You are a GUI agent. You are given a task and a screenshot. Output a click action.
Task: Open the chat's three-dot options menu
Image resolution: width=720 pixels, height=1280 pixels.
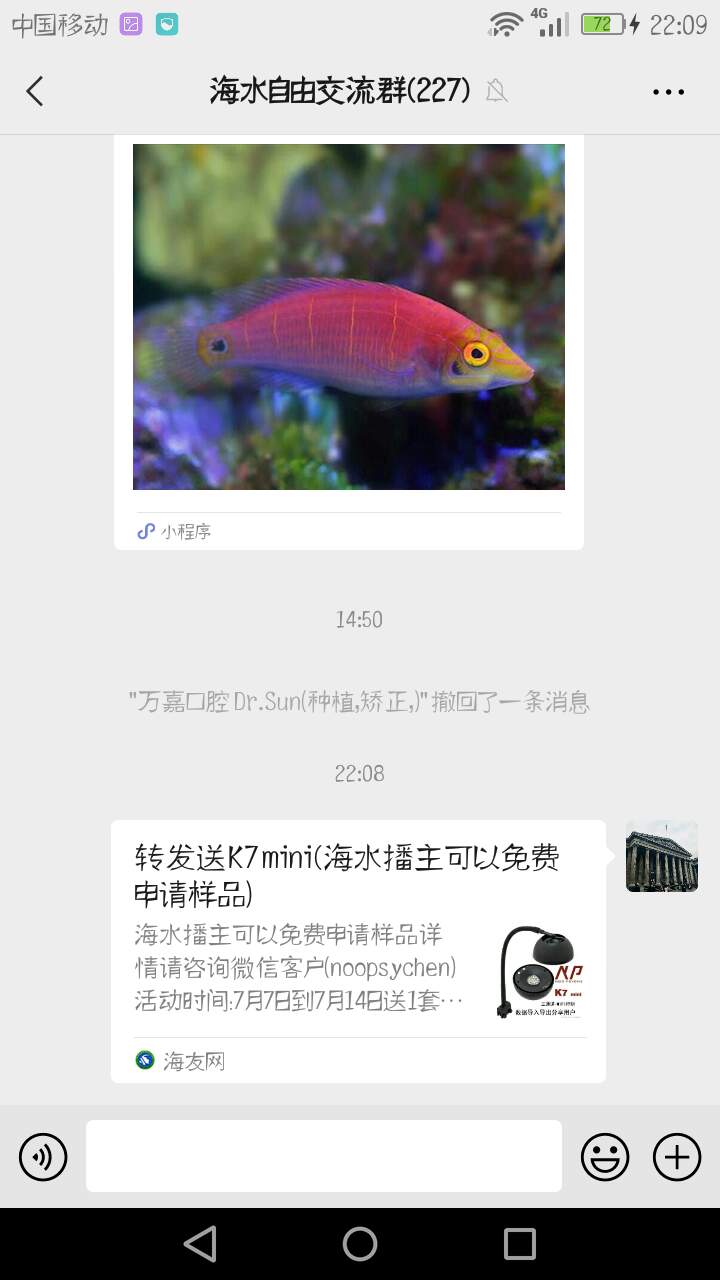pyautogui.click(x=668, y=91)
